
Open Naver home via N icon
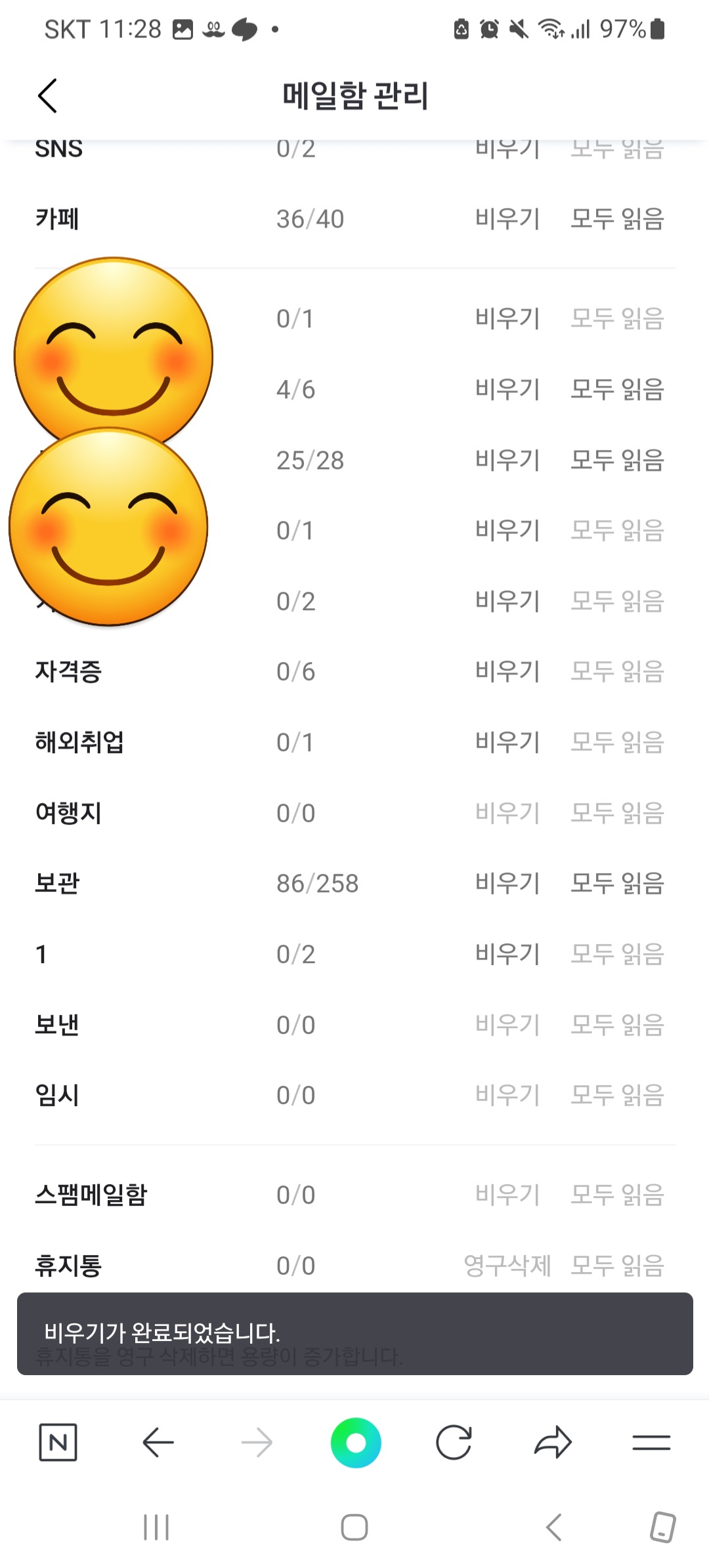point(58,1442)
